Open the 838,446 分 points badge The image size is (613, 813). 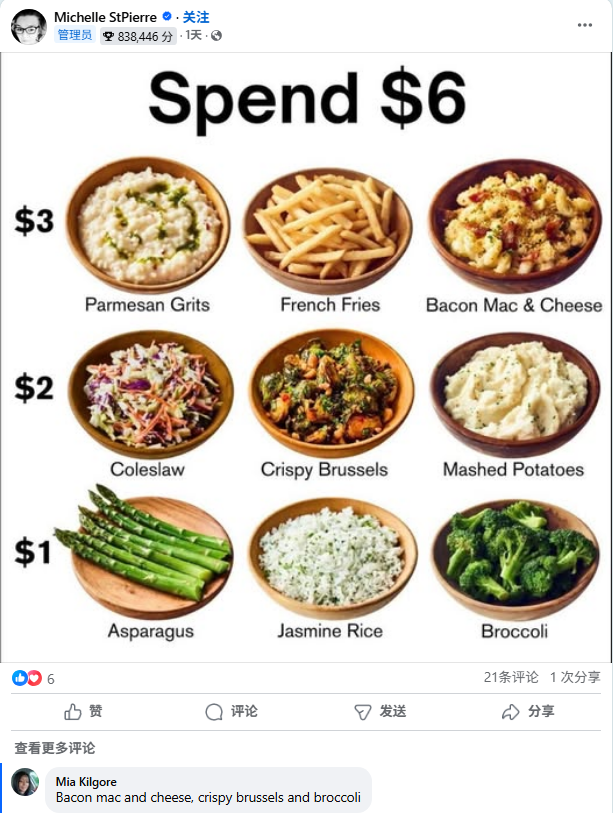[138, 36]
